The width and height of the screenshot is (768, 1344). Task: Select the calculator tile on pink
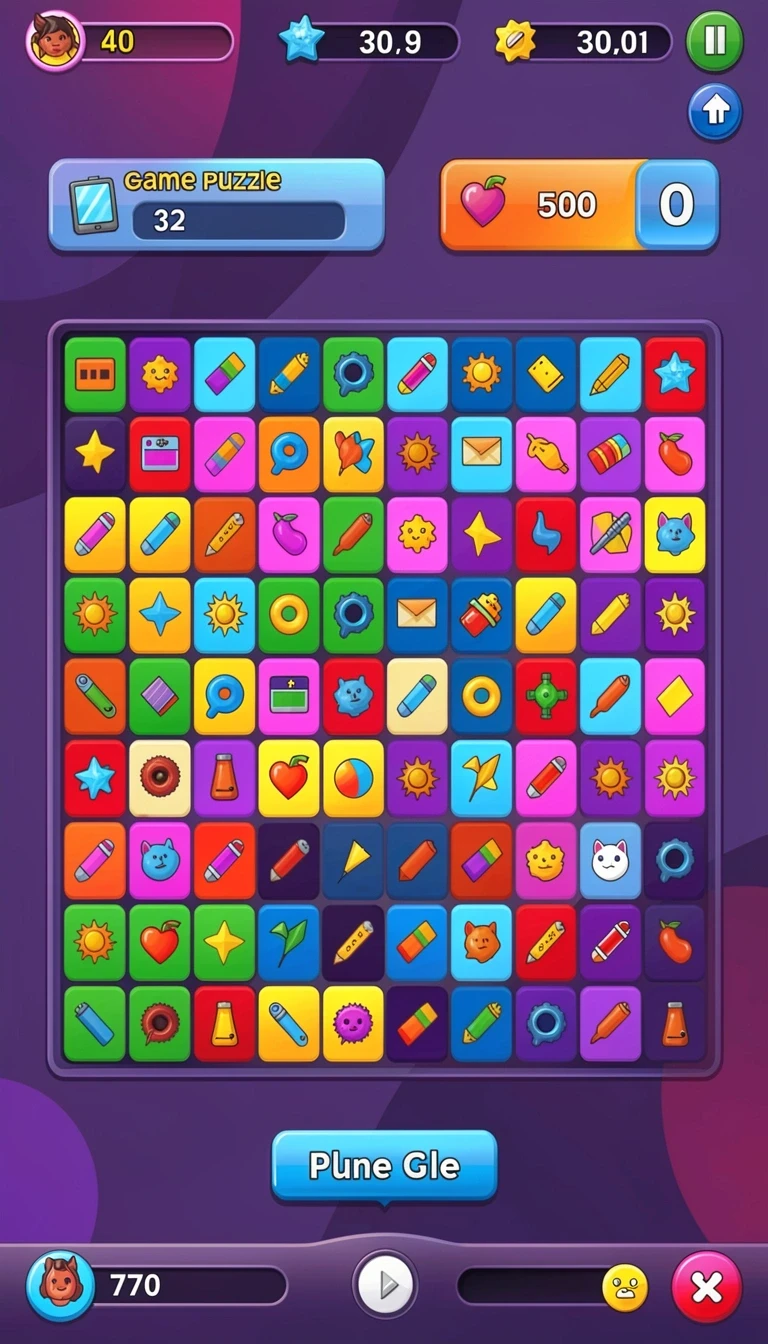(x=289, y=697)
